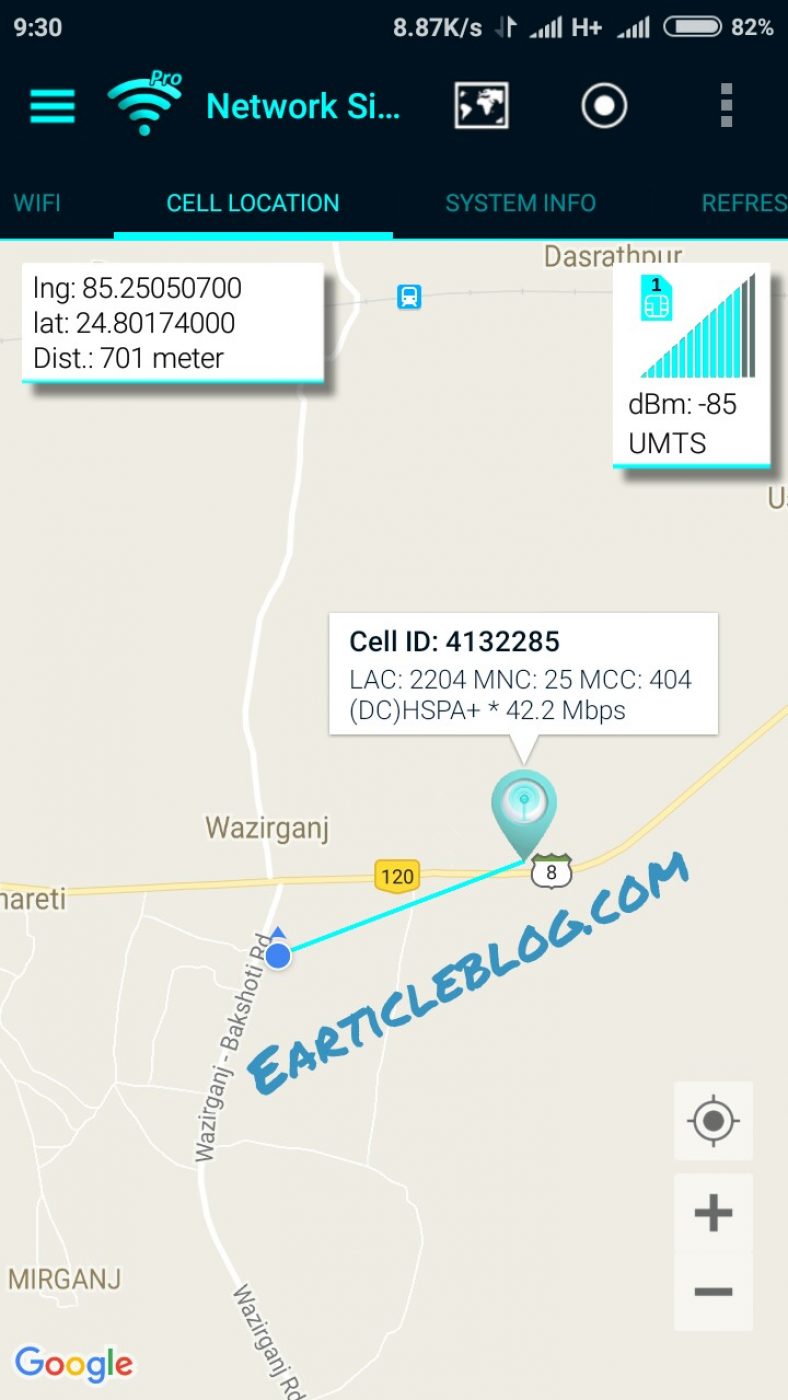Switch to the WIFI tab

tap(37, 203)
